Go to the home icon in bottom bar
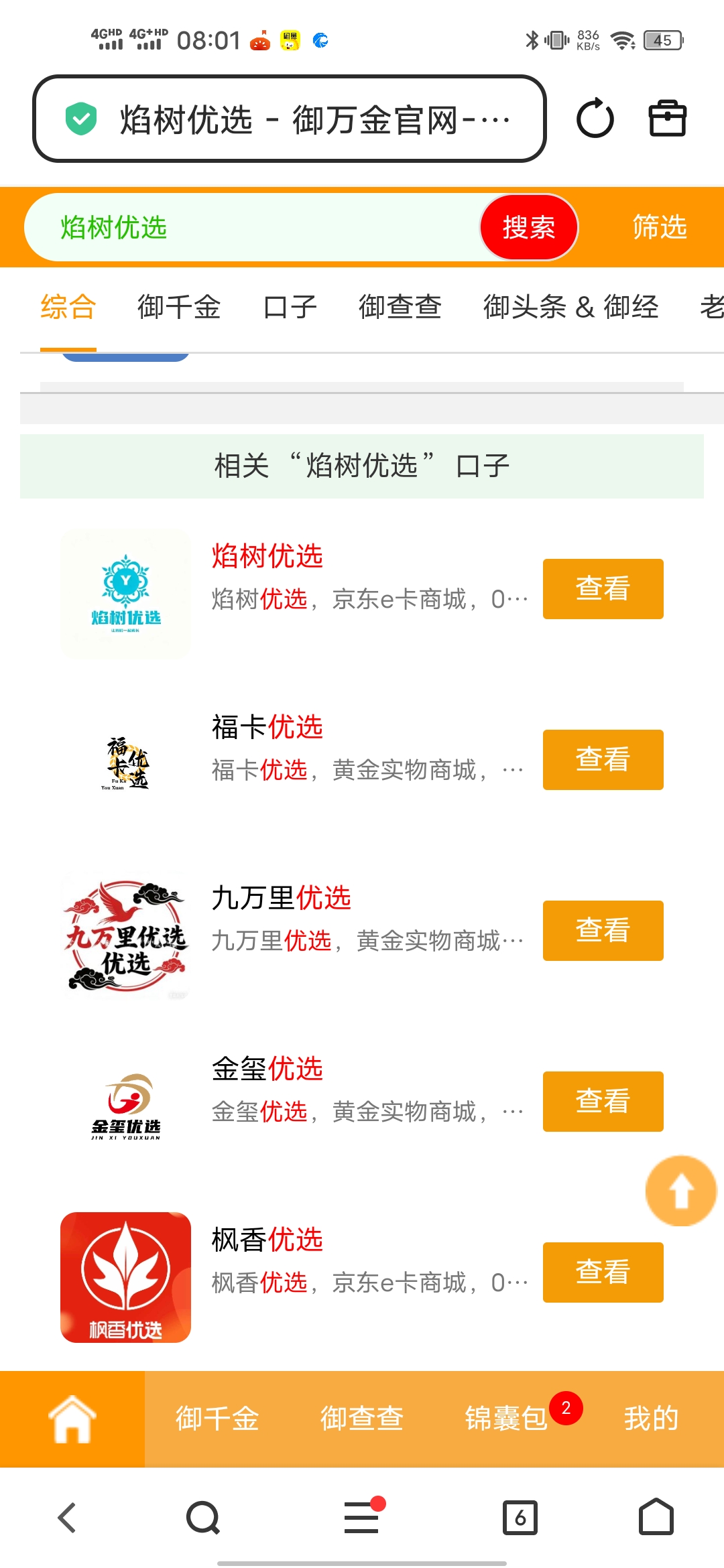The width and height of the screenshot is (724, 1568). [72, 1419]
